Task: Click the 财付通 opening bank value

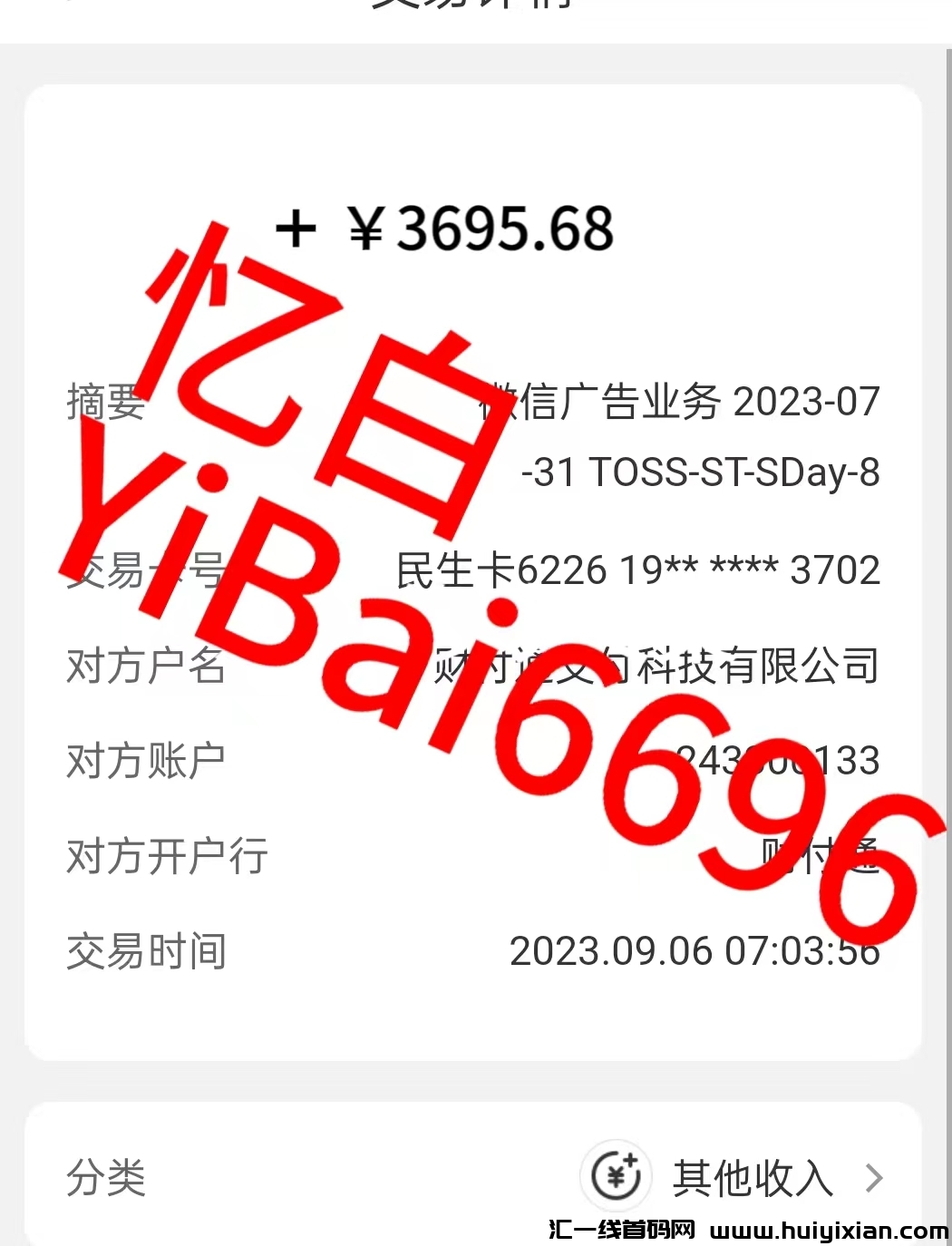Action: pyautogui.click(x=821, y=857)
